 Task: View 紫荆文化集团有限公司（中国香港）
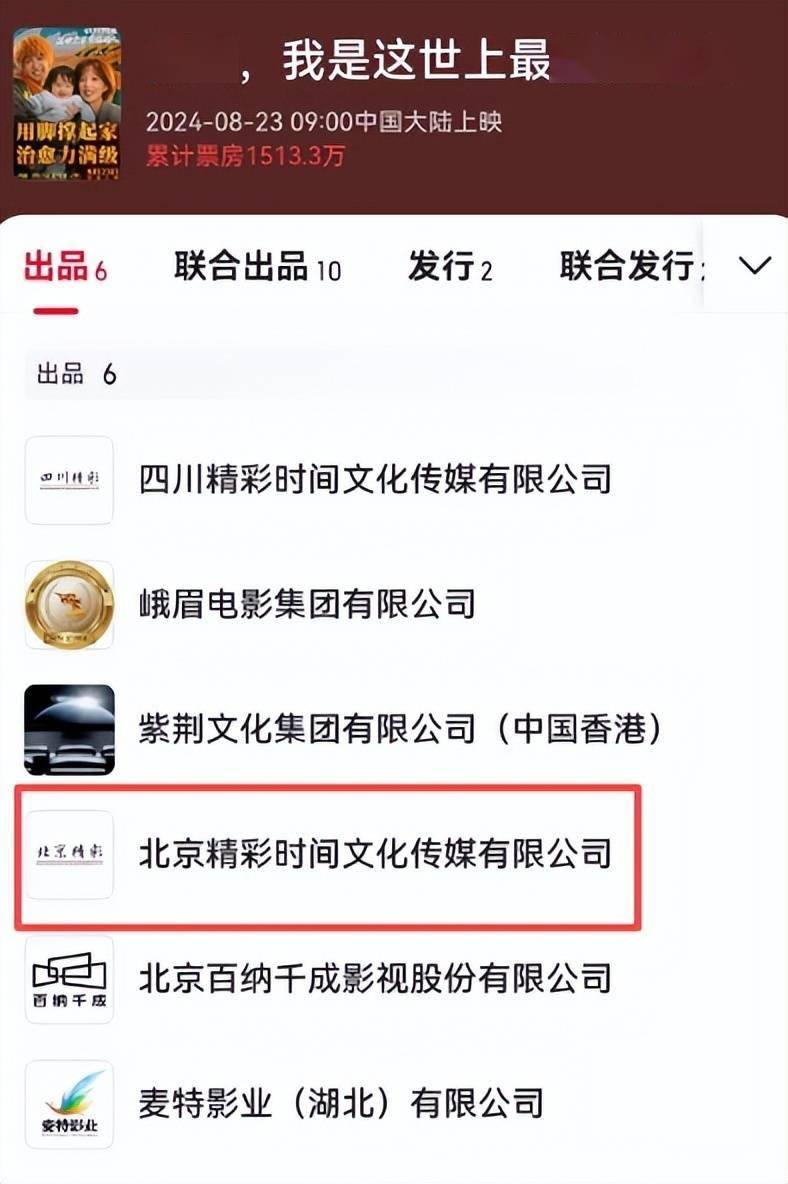pos(400,729)
